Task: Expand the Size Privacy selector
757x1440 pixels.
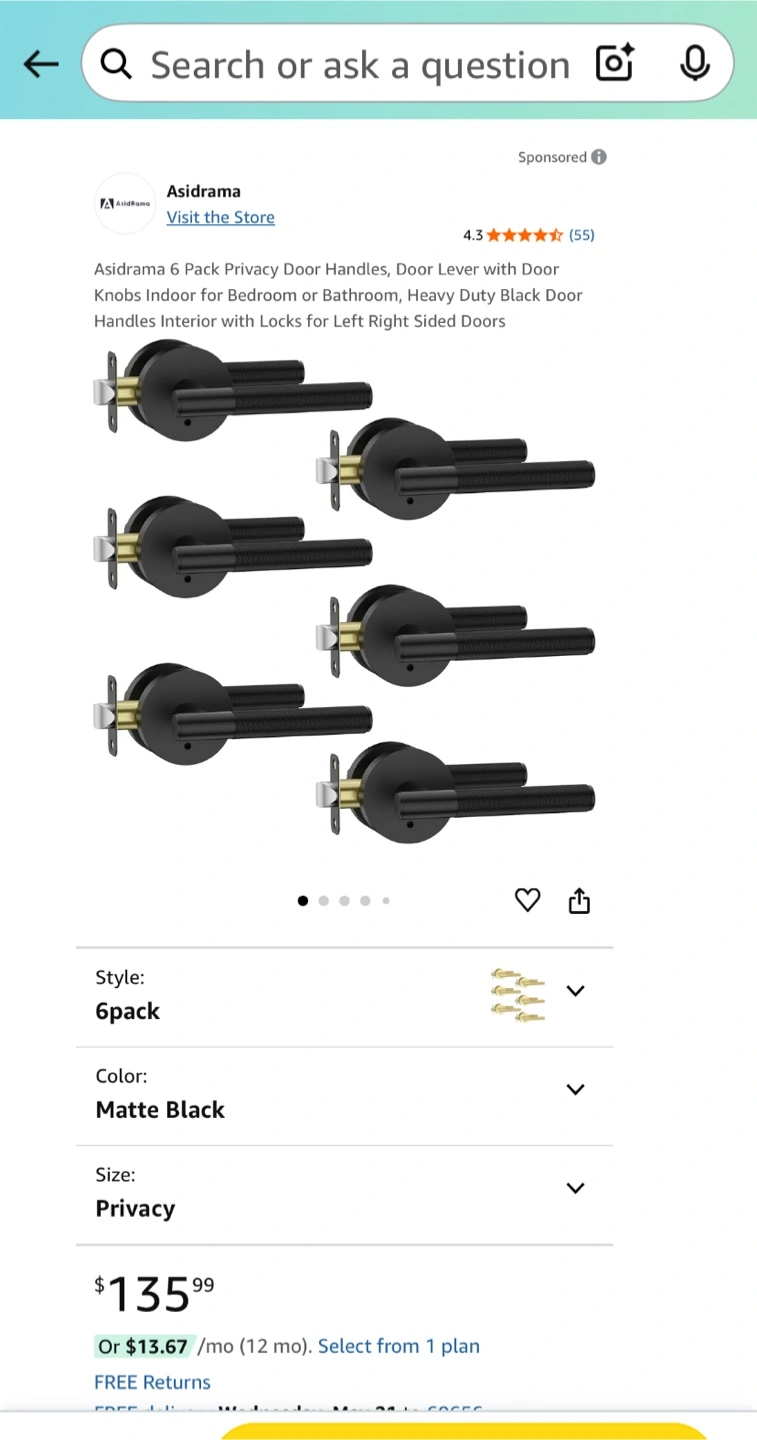Action: (x=574, y=1188)
